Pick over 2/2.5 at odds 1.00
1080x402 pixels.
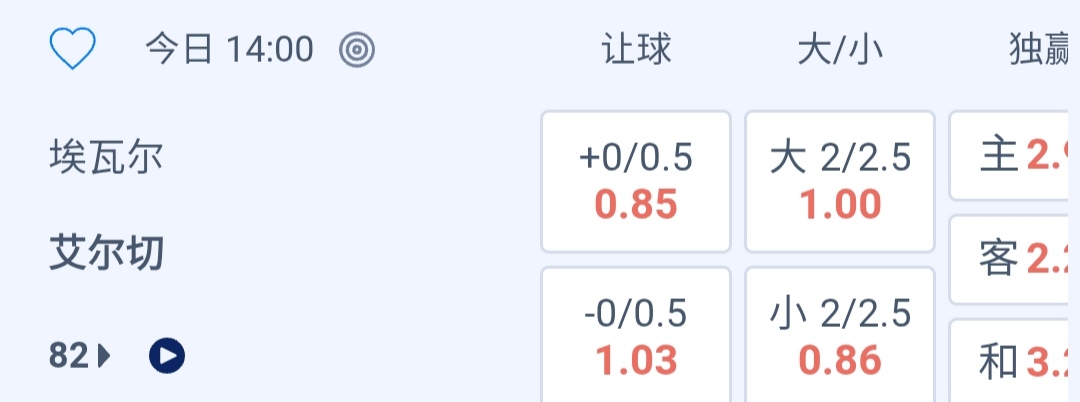coord(840,181)
